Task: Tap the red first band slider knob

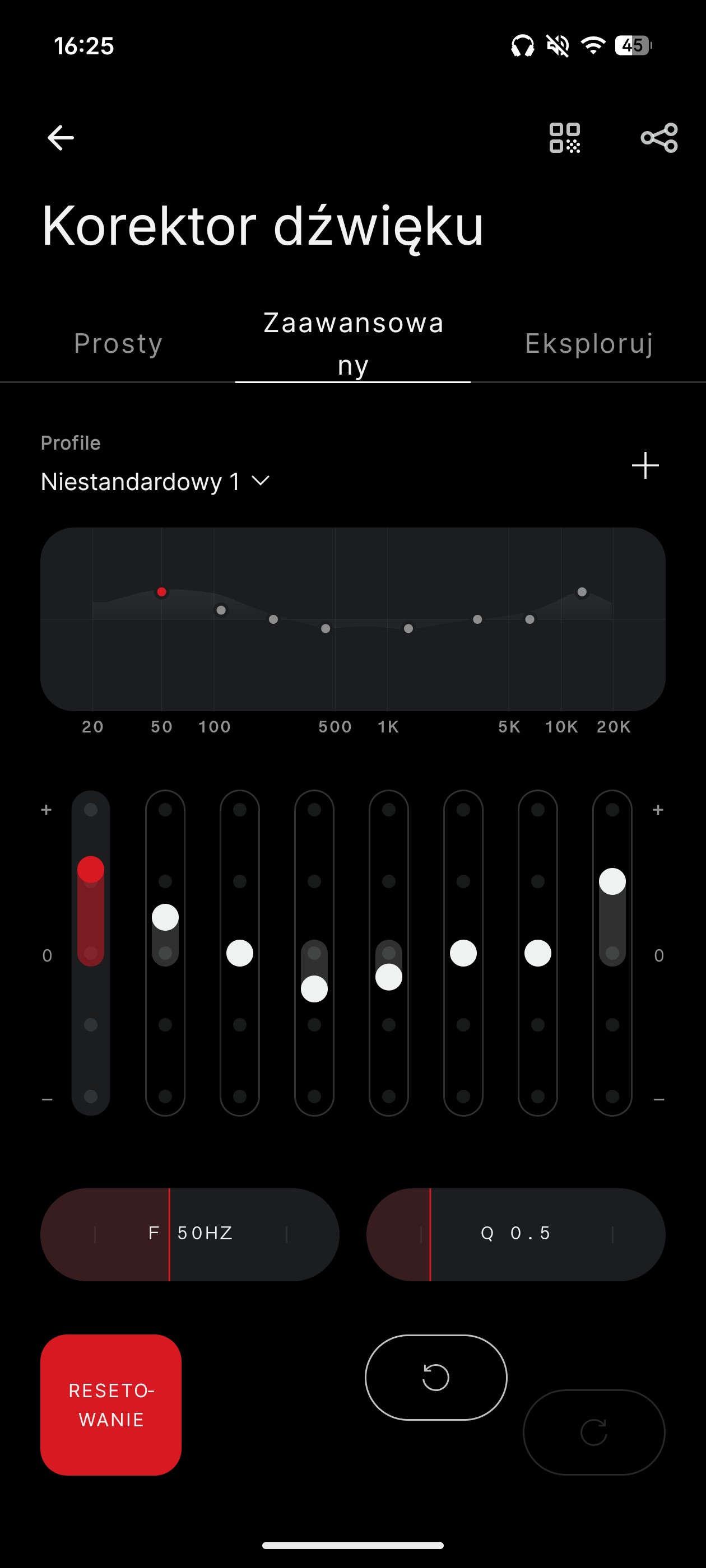Action: 91,869
